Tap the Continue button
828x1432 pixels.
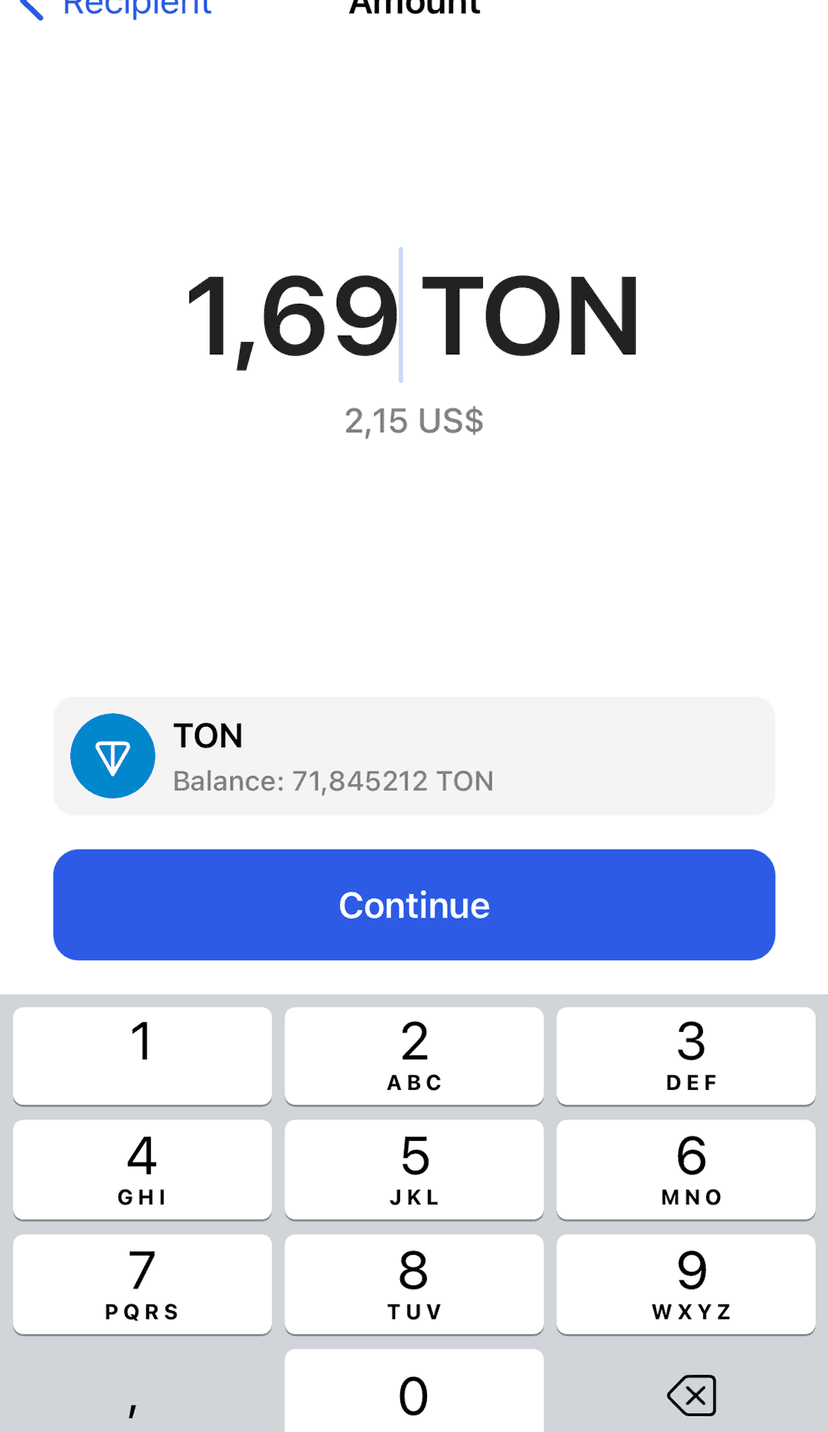tap(414, 905)
